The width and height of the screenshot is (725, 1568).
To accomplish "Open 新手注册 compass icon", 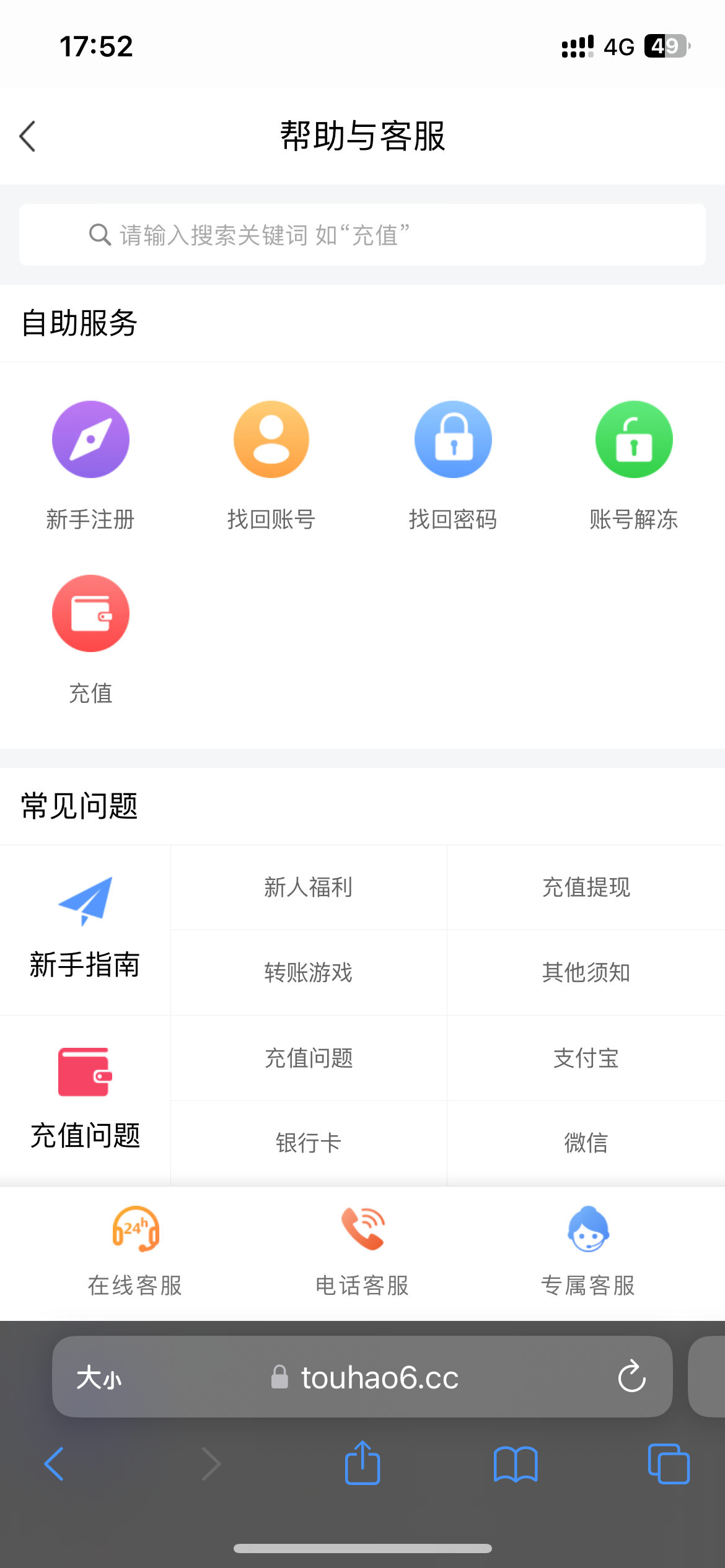I will coord(90,438).
